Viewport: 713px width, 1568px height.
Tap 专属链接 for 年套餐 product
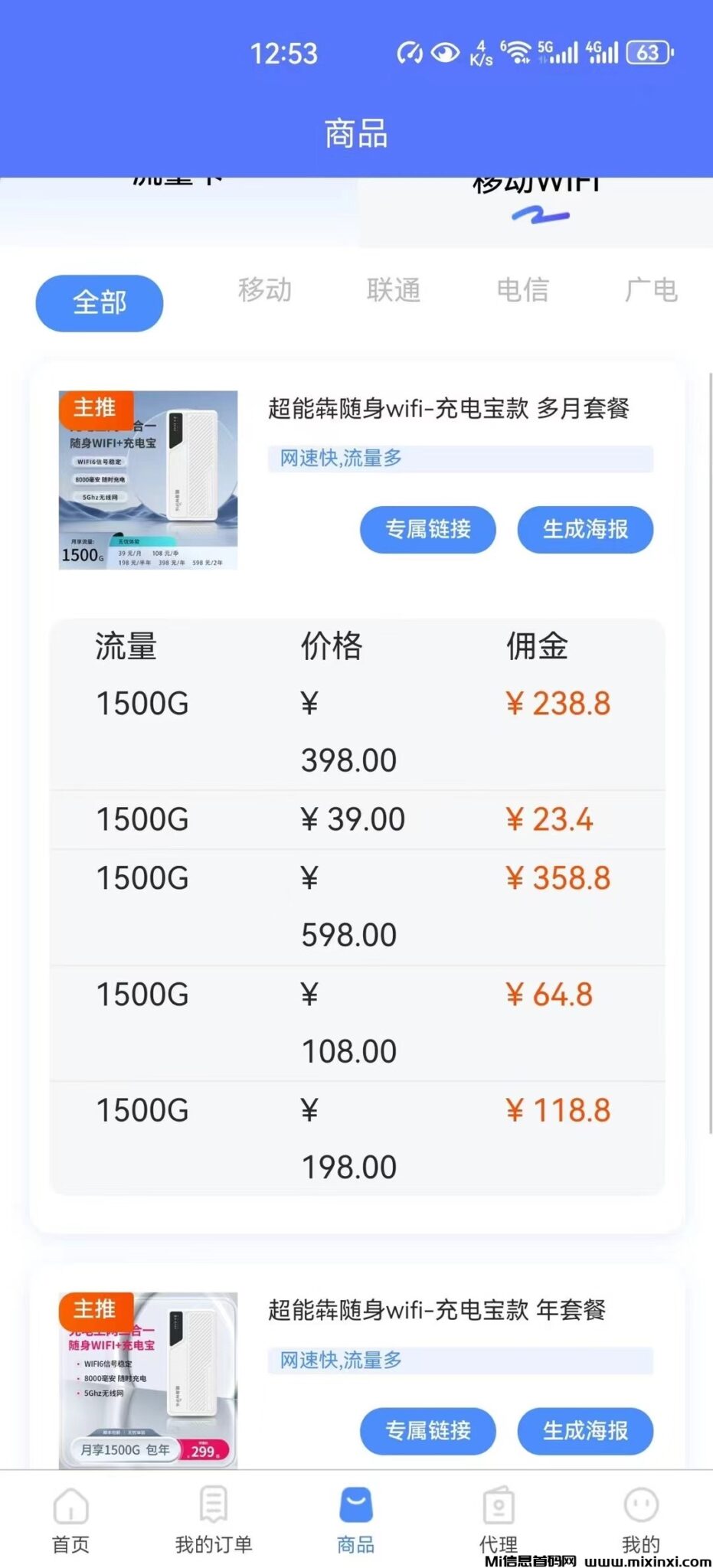(428, 1430)
